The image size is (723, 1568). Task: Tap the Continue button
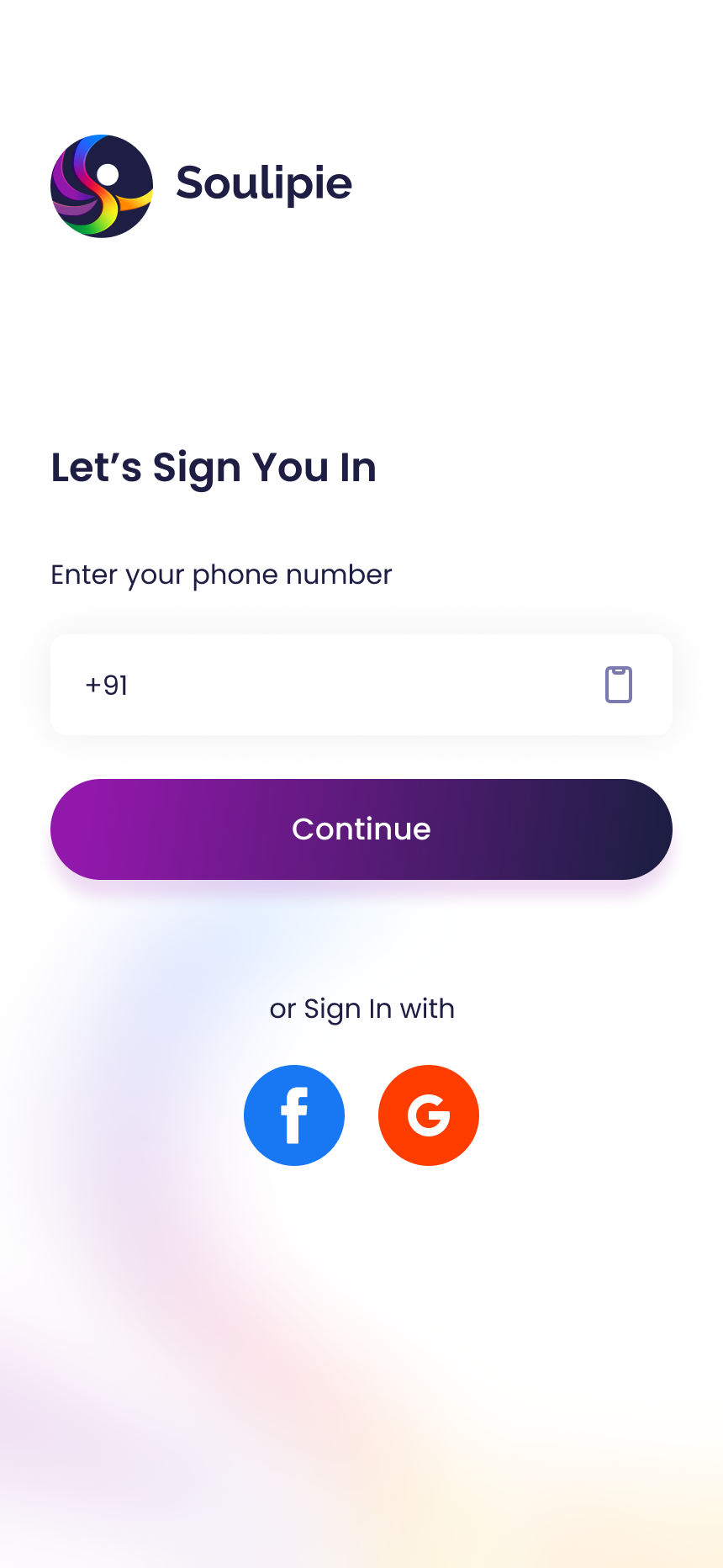pos(361,829)
